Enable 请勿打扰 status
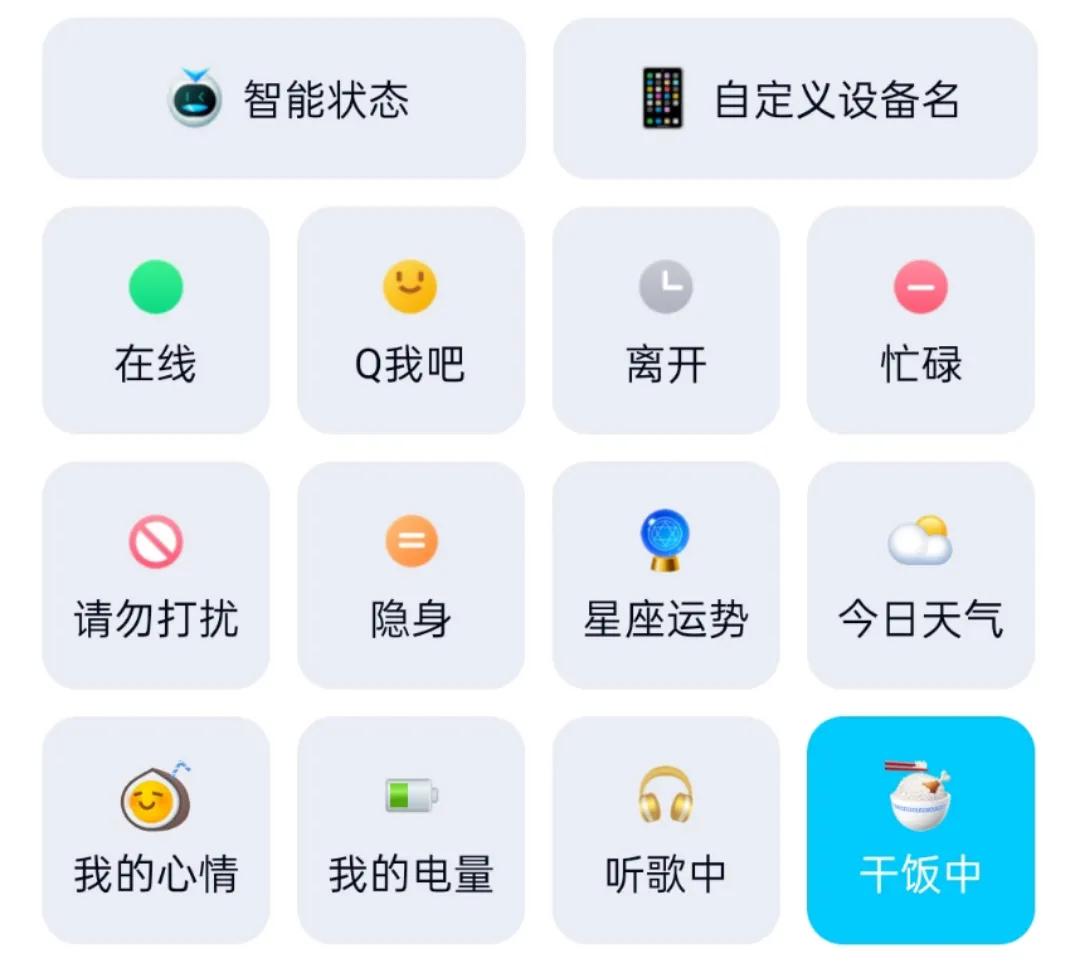1076x962 pixels. click(x=156, y=576)
